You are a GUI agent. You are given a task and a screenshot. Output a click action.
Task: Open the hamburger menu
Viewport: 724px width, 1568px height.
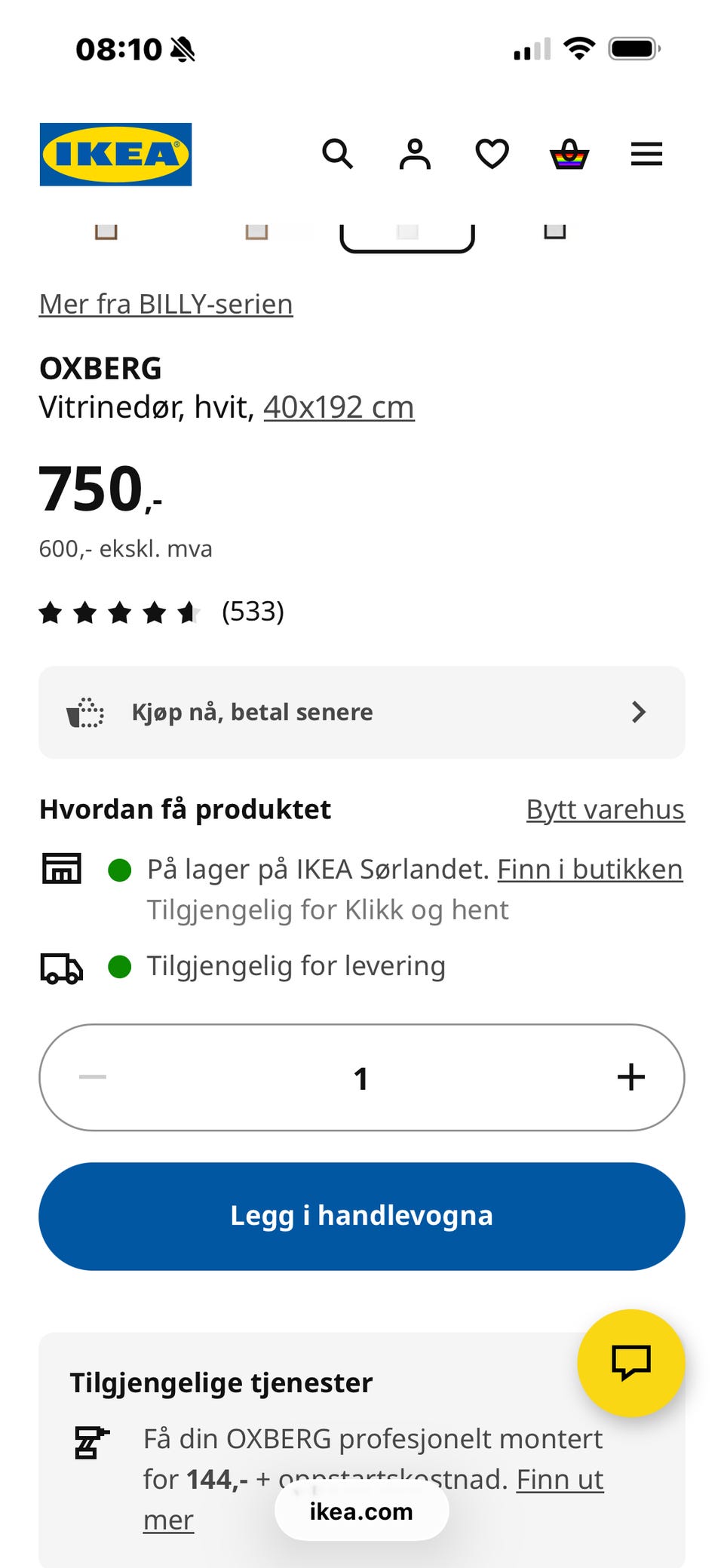coord(646,154)
